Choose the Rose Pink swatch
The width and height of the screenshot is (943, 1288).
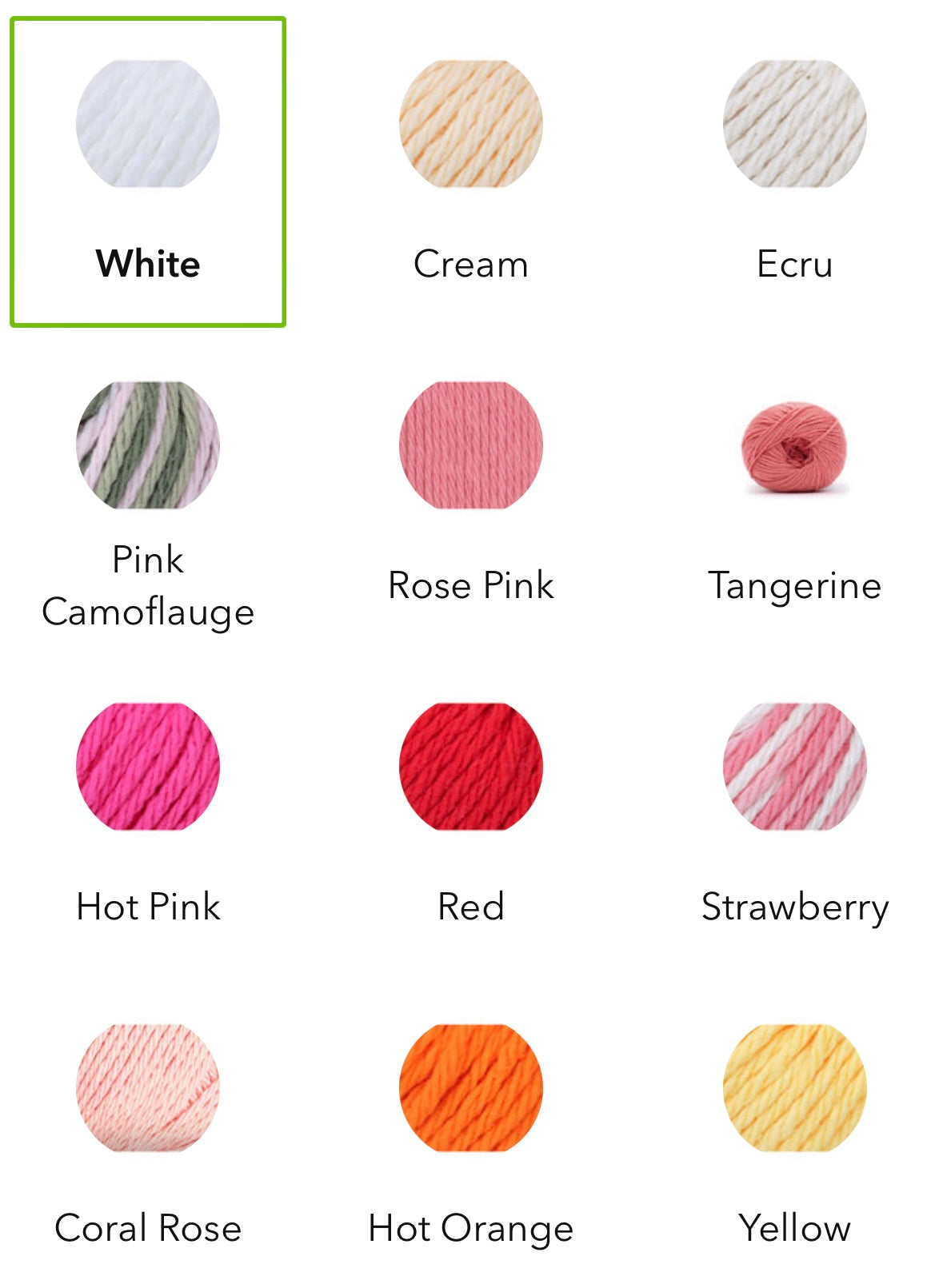(x=471, y=445)
